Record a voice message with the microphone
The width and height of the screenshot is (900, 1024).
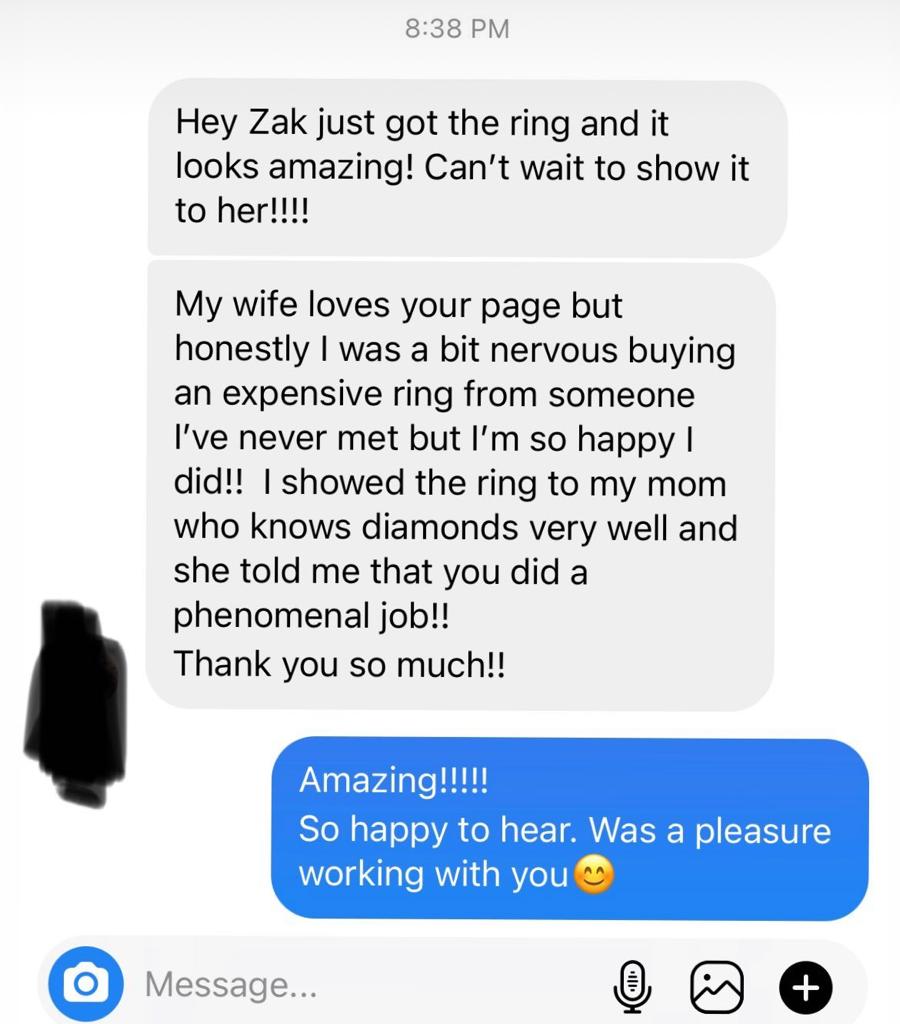pos(630,985)
